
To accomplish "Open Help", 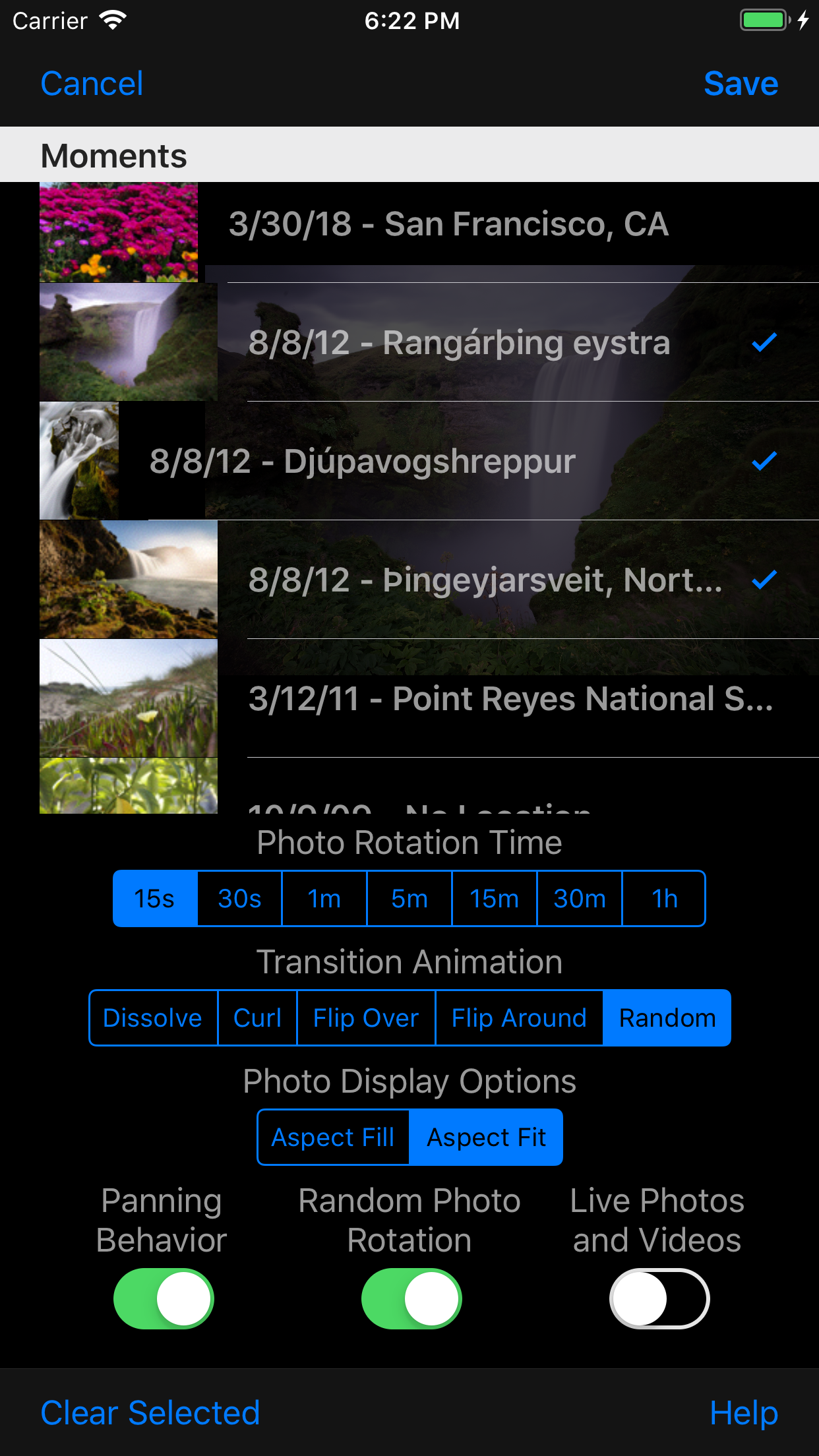I will coord(744,1412).
